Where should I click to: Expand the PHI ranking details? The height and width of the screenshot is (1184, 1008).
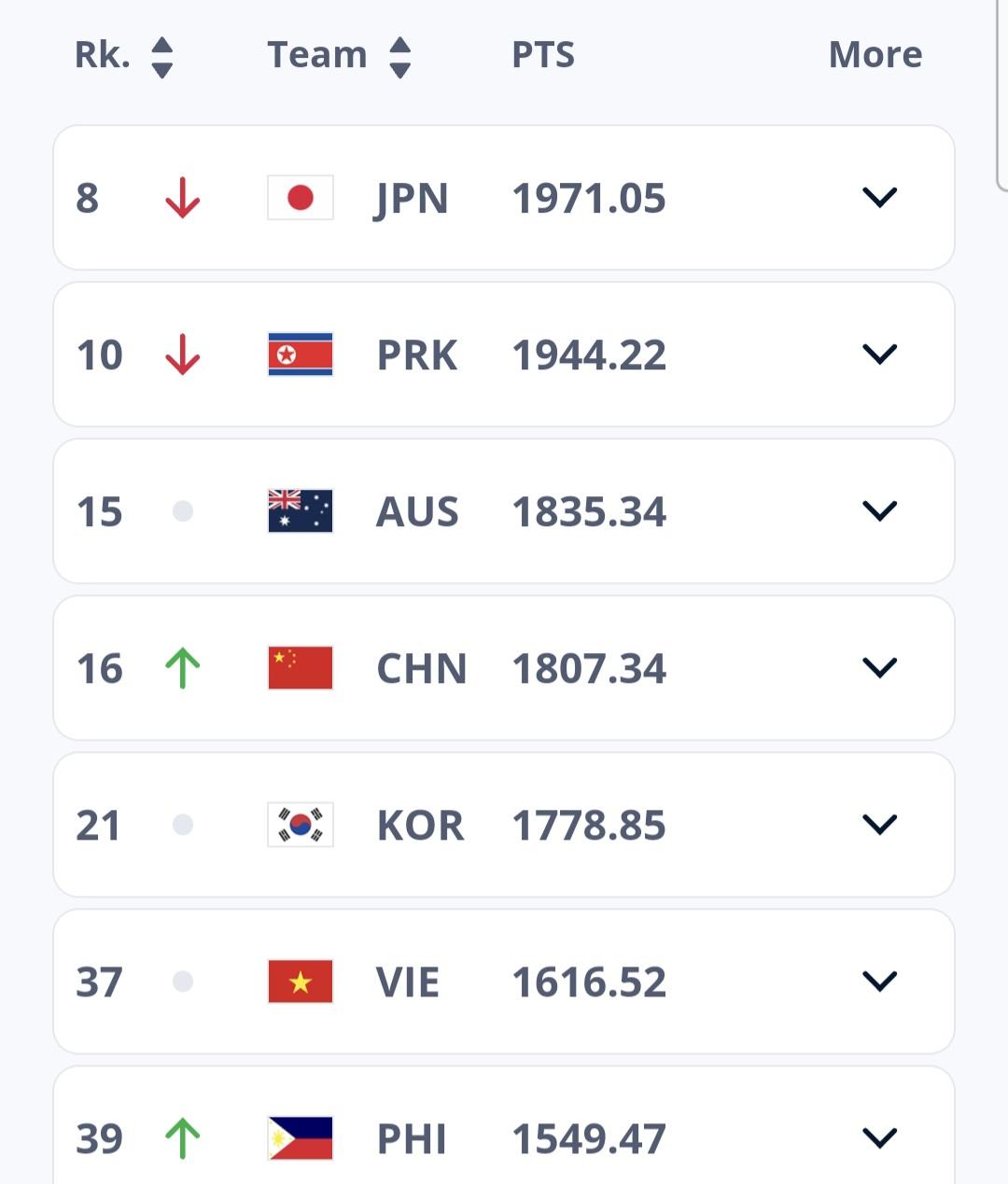coord(879,1138)
